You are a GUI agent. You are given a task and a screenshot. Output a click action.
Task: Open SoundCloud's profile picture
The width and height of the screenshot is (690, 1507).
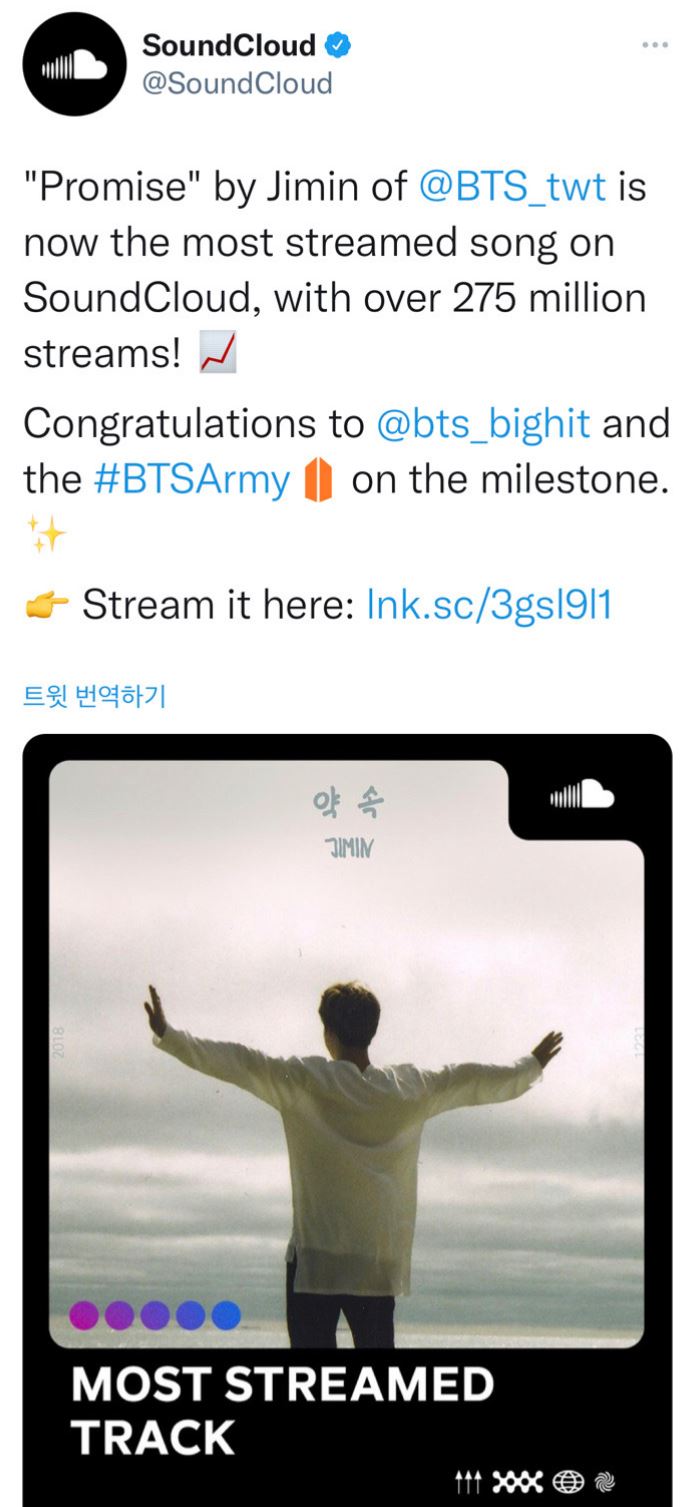(x=72, y=66)
